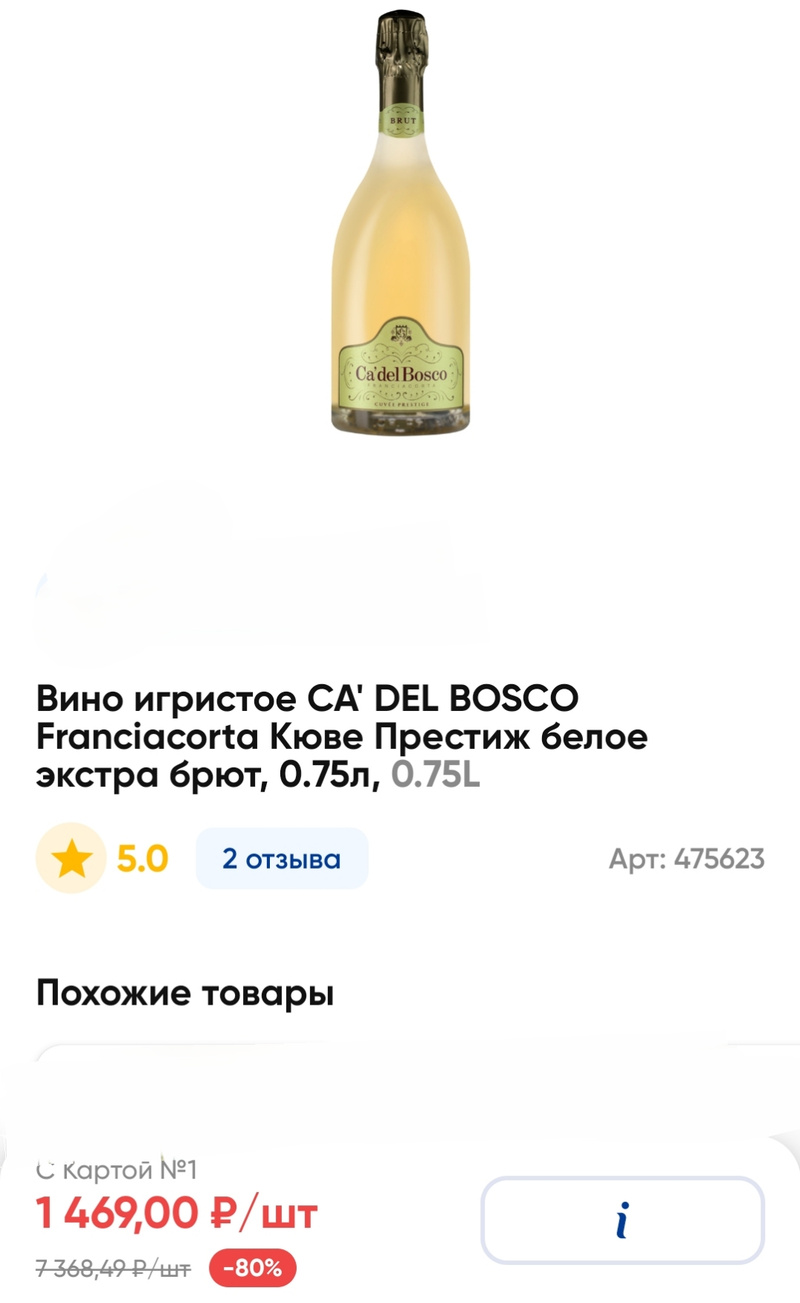Open the Ca' del Bosco bottle image
The height and width of the screenshot is (1303, 800).
coord(400,222)
